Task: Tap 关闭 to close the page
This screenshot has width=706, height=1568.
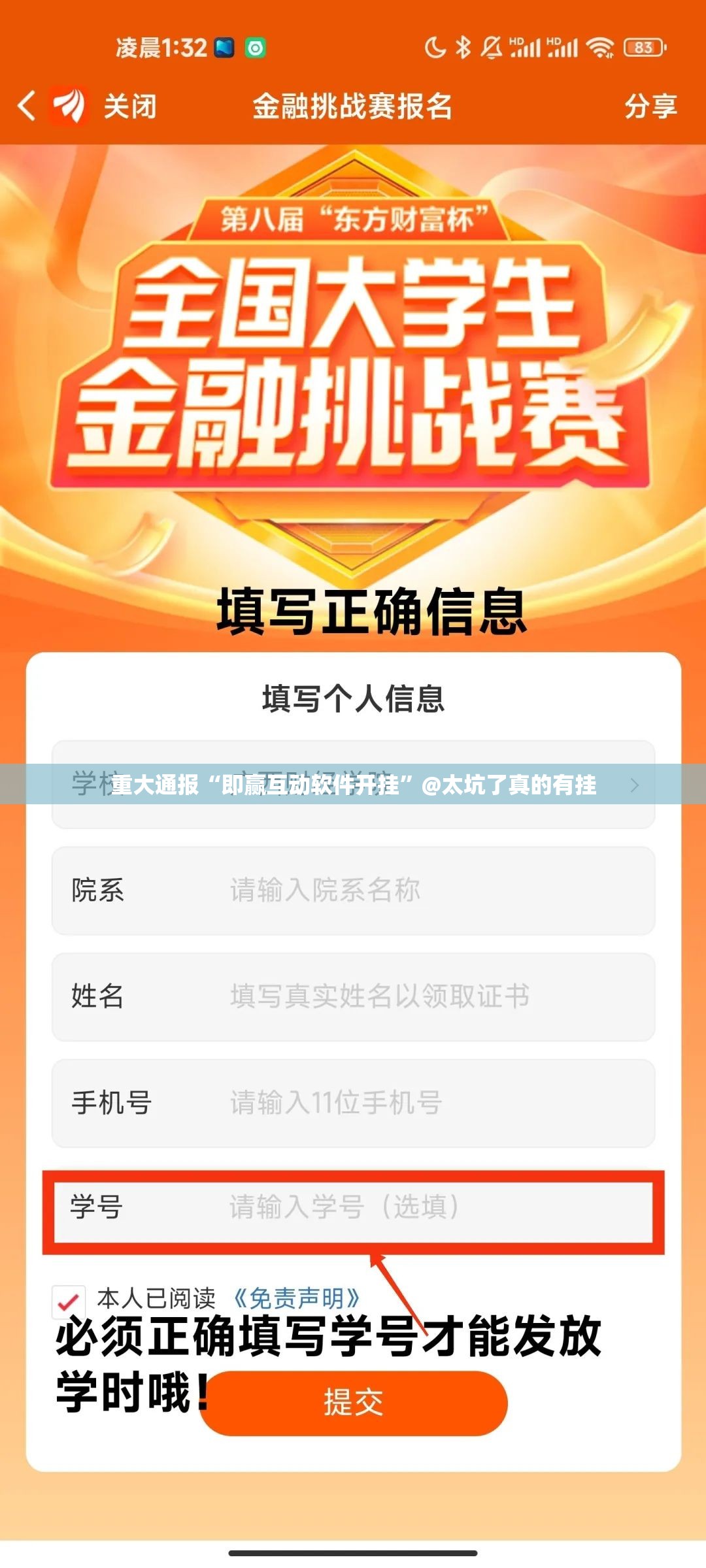Action: (130, 106)
